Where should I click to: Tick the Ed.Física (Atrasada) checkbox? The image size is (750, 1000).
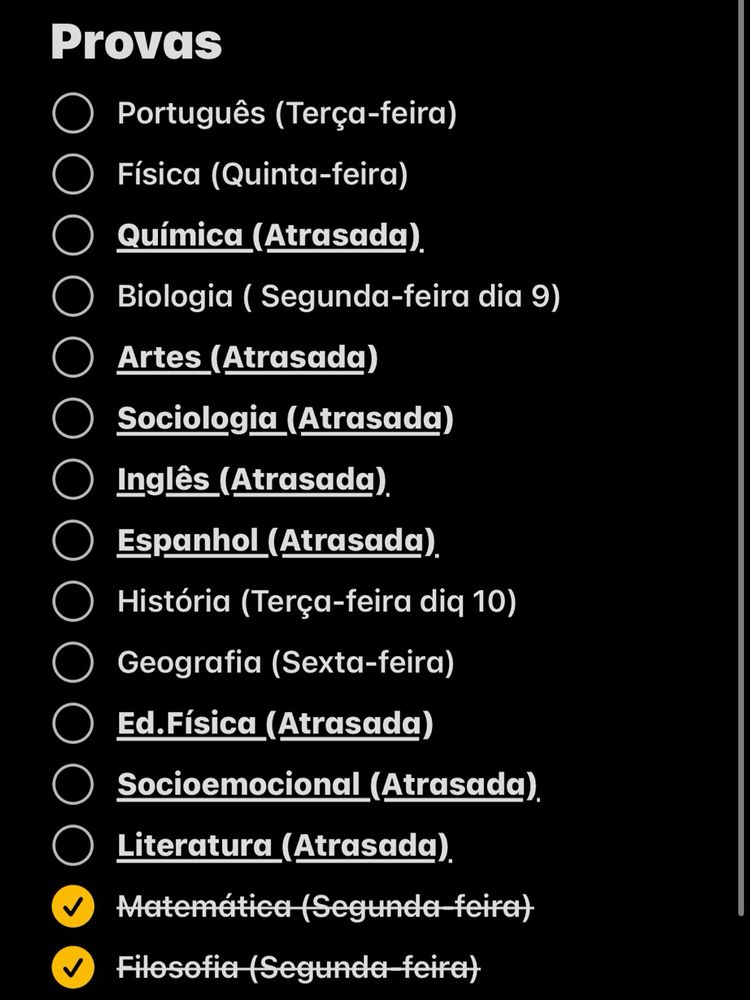[x=73, y=724]
